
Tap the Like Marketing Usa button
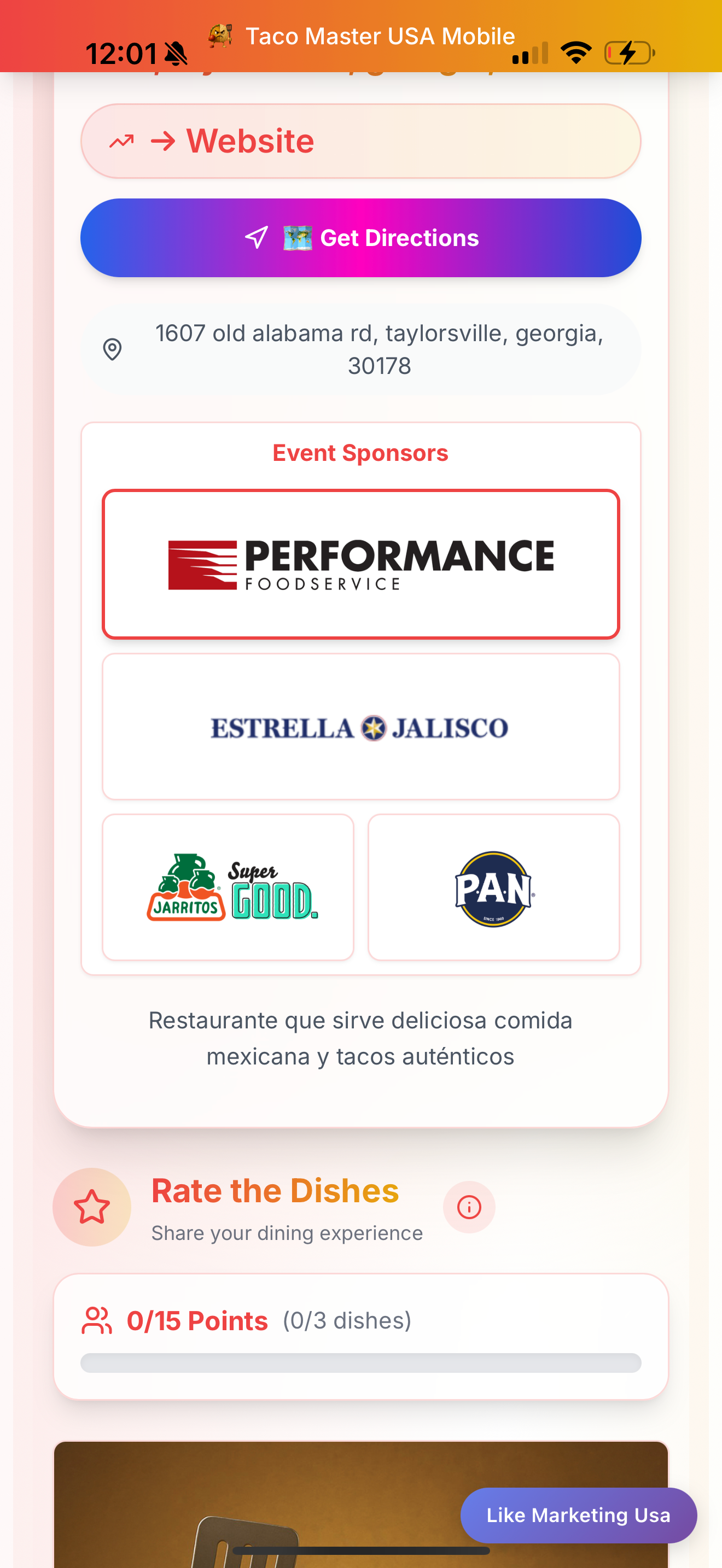578,1515
